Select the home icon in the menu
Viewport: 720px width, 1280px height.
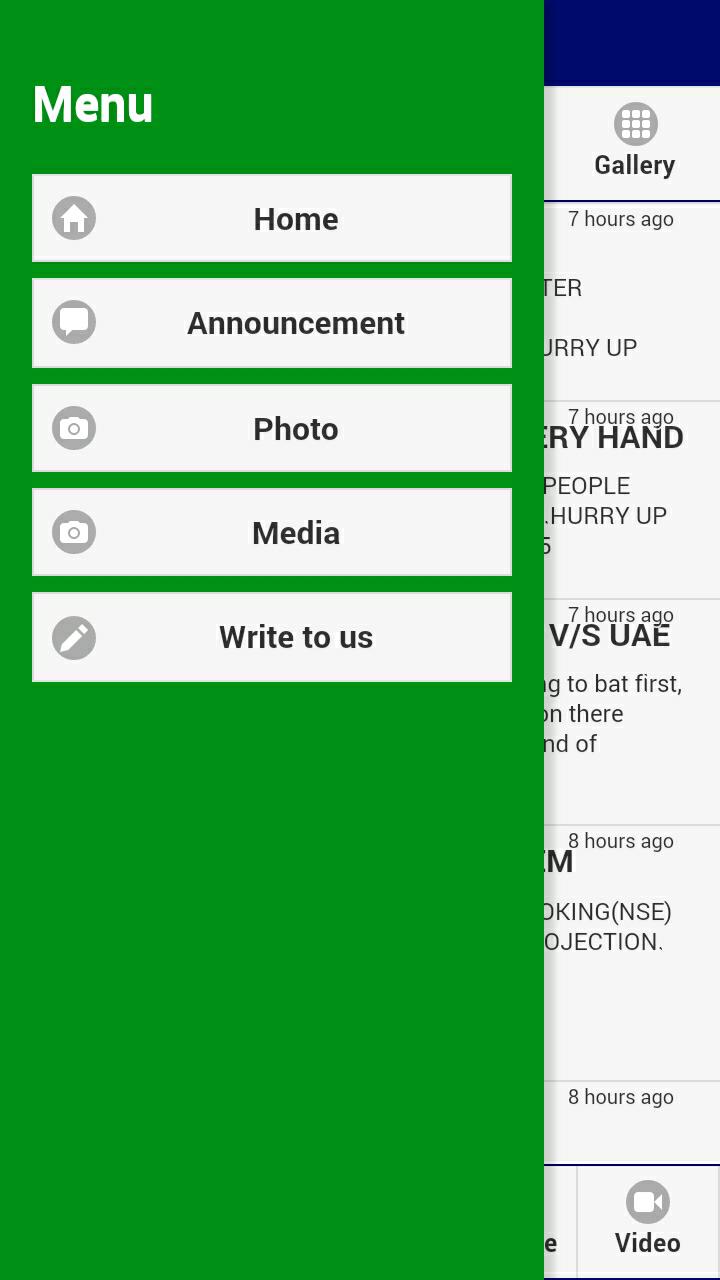(x=73, y=218)
